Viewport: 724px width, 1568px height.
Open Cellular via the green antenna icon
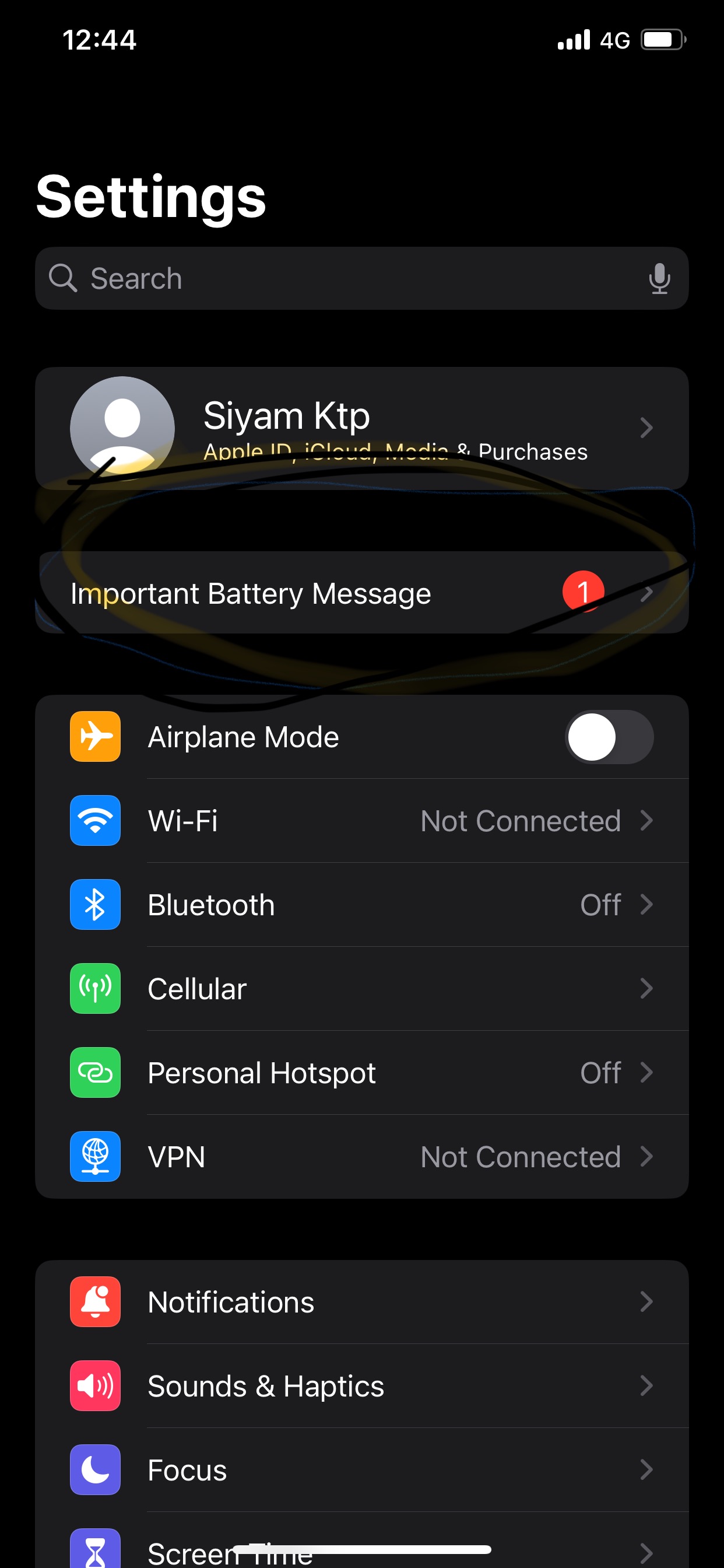(95, 989)
